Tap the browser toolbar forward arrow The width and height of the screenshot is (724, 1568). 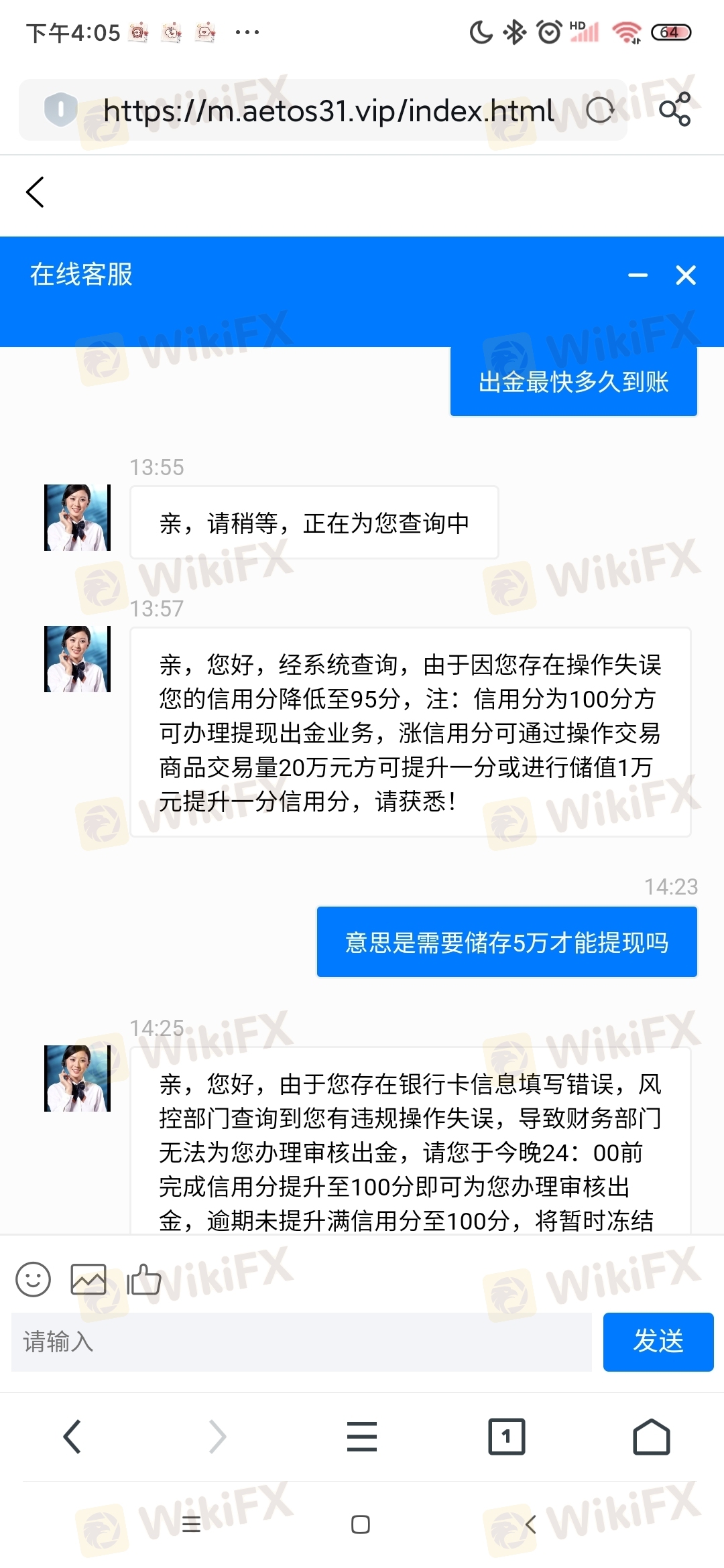click(217, 1437)
